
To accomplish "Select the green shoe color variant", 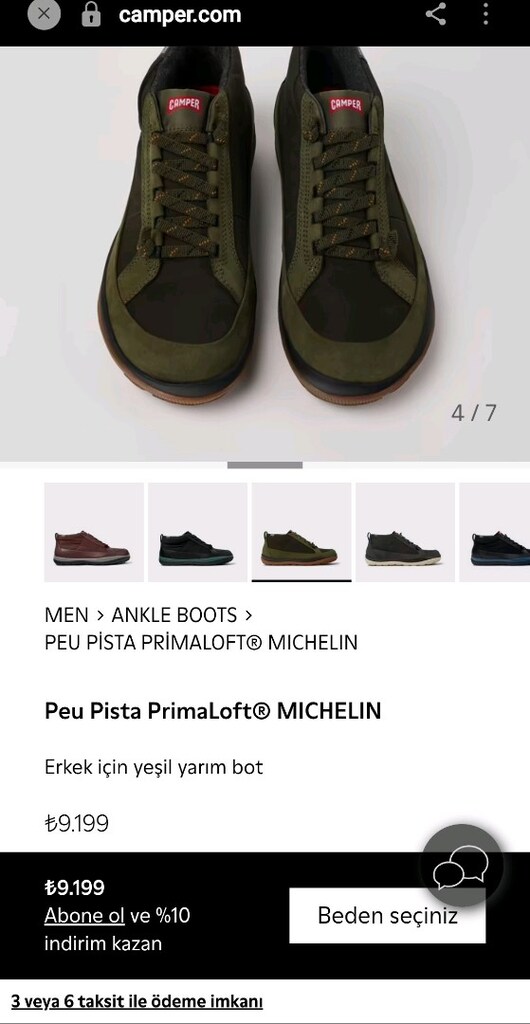I will [302, 532].
